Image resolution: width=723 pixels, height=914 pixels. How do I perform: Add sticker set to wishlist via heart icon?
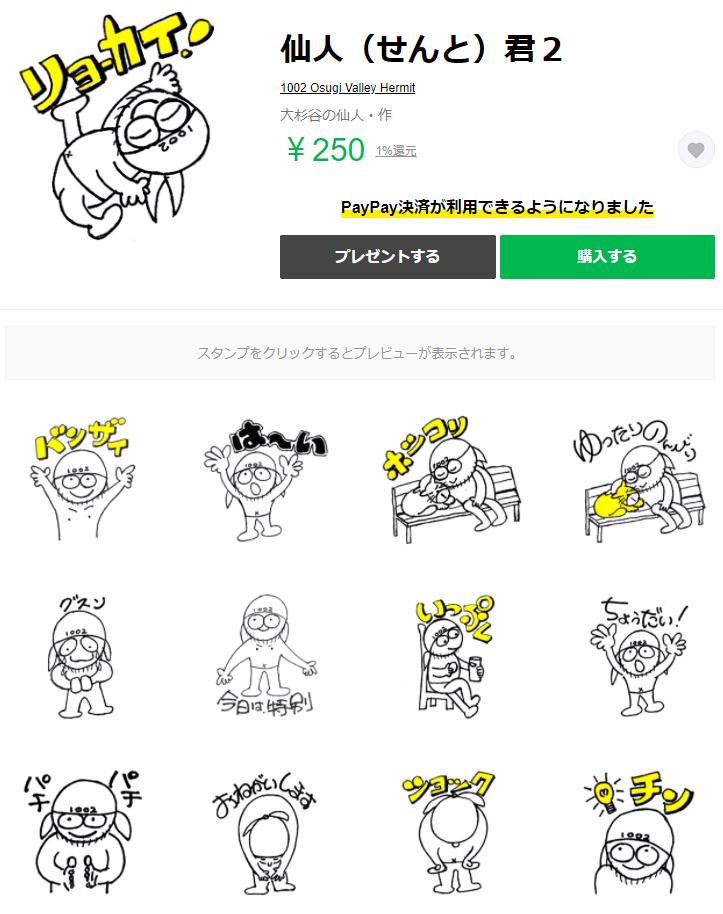[x=696, y=150]
